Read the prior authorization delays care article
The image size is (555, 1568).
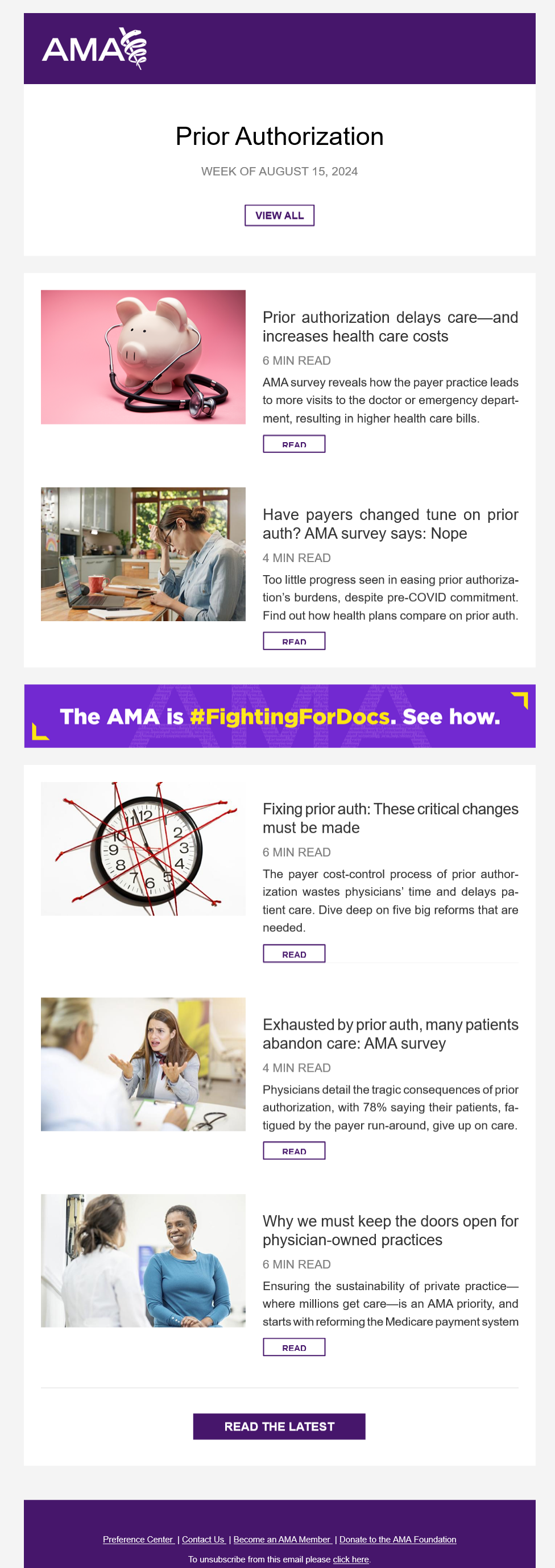coord(293,444)
